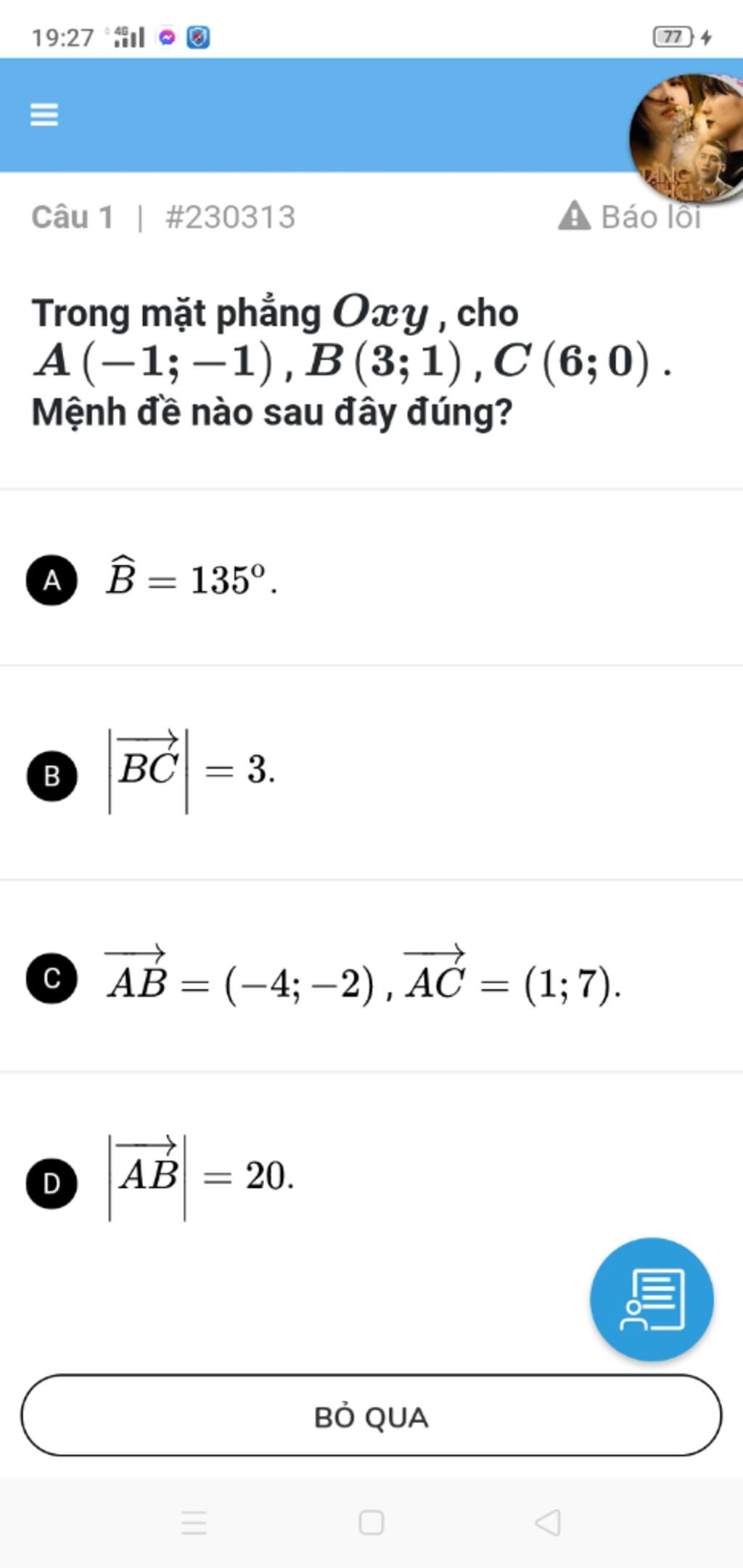Pick answer C with vectors AB and AC
Viewport: 743px width, 1568px height.
[x=52, y=979]
